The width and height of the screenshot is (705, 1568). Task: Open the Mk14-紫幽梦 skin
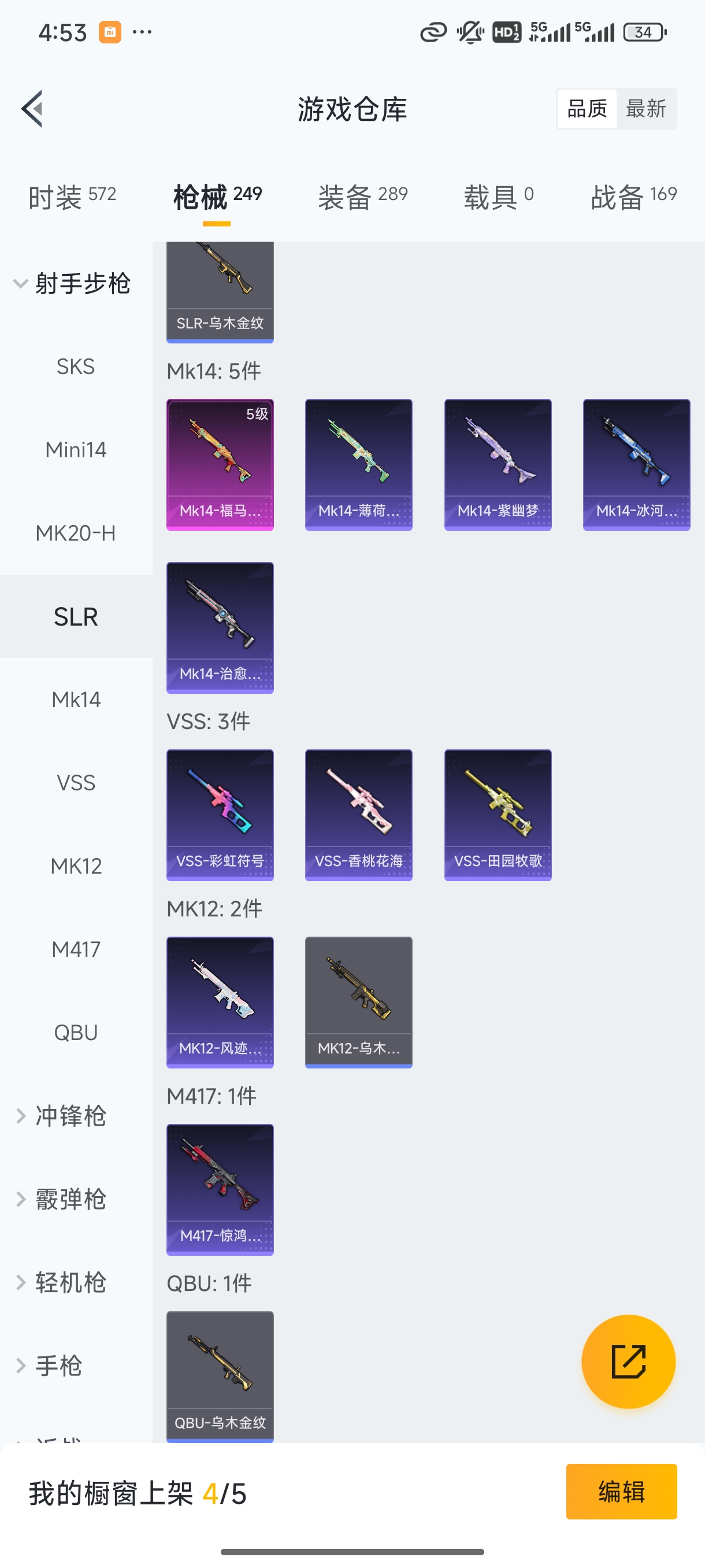tap(498, 464)
